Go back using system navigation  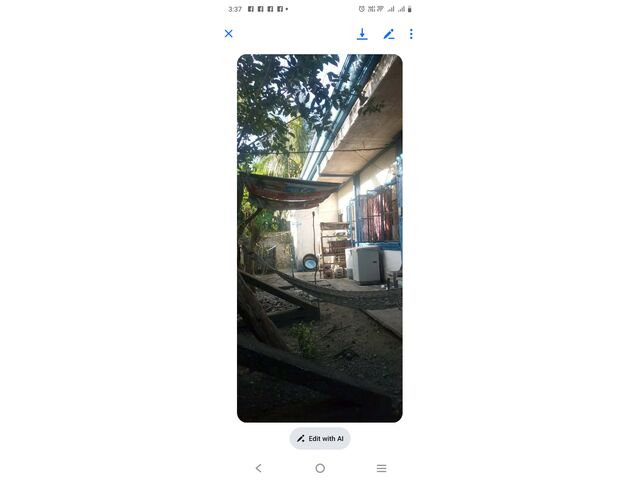tap(258, 468)
